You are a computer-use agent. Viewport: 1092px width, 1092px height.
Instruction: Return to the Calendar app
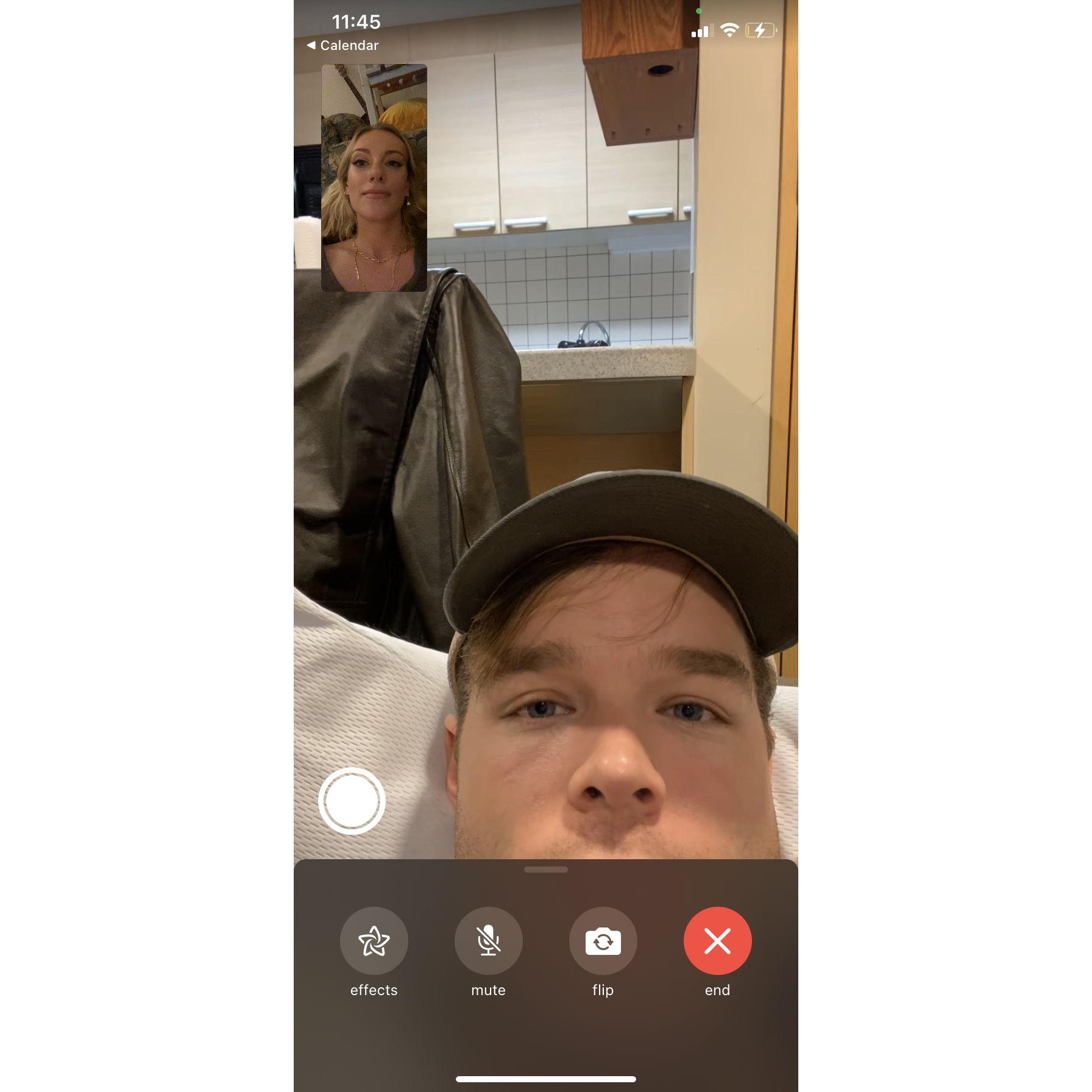(343, 46)
